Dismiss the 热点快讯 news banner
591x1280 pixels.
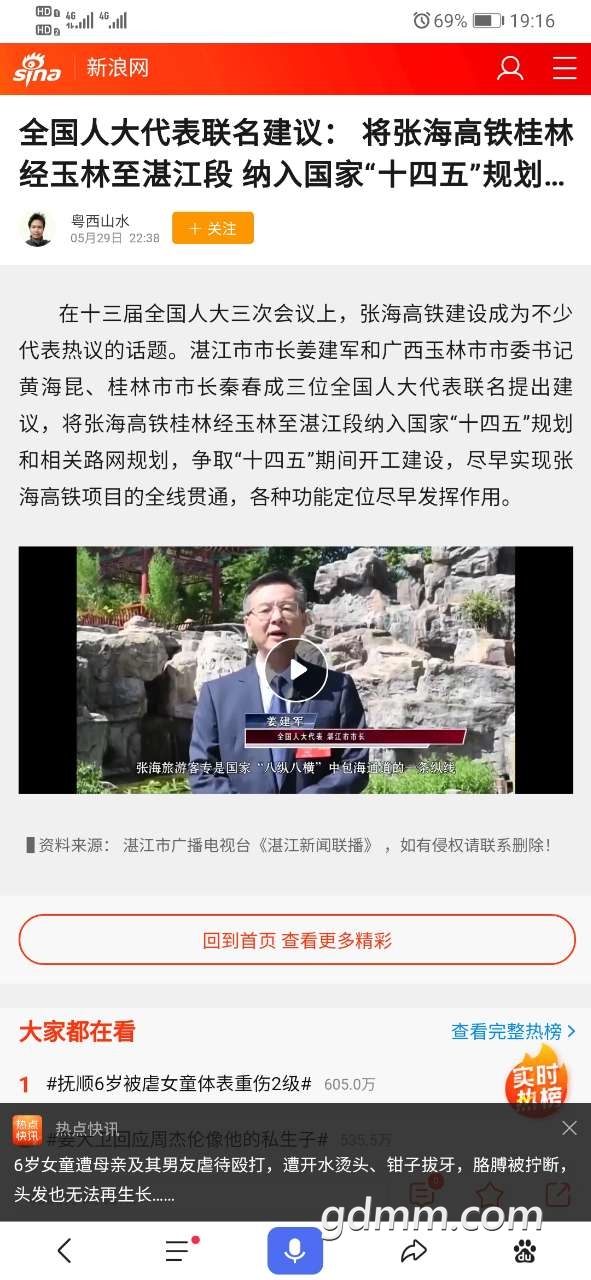click(569, 1128)
